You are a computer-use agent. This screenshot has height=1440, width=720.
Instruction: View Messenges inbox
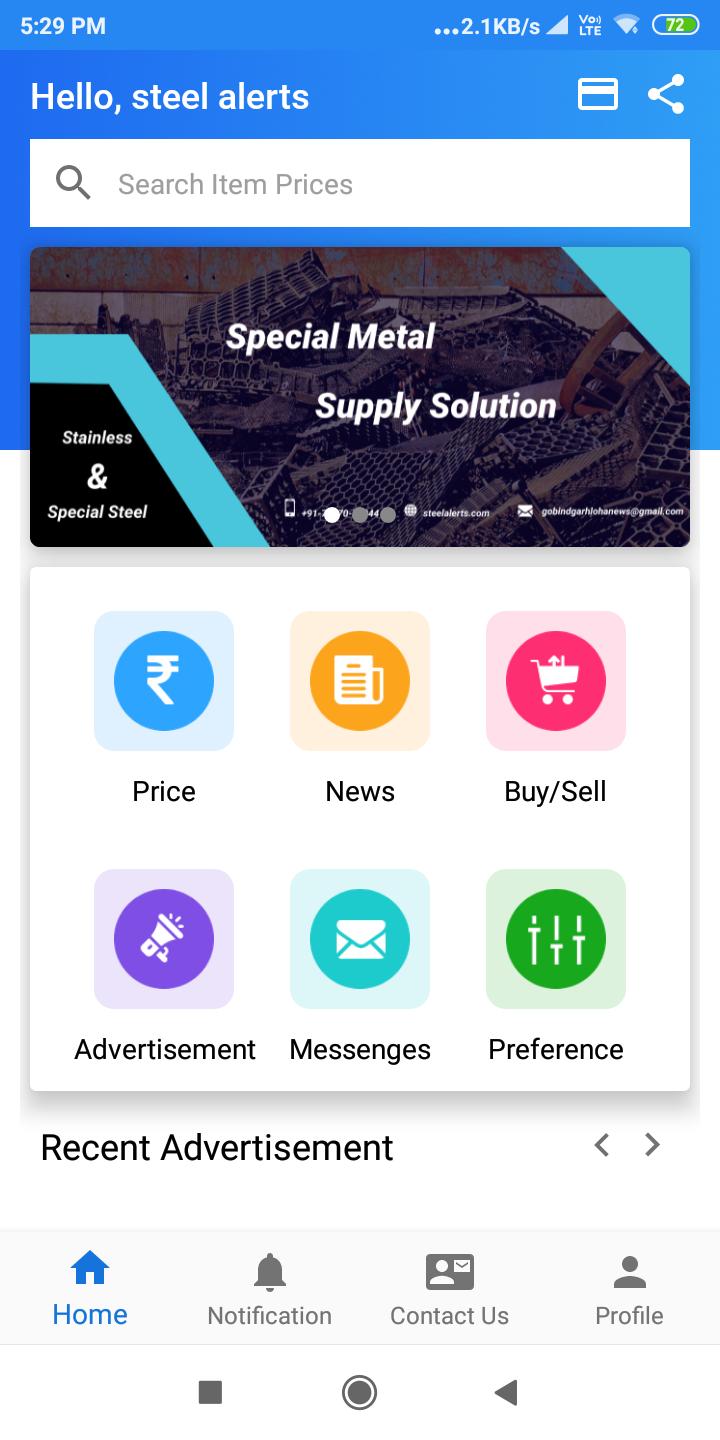[360, 940]
